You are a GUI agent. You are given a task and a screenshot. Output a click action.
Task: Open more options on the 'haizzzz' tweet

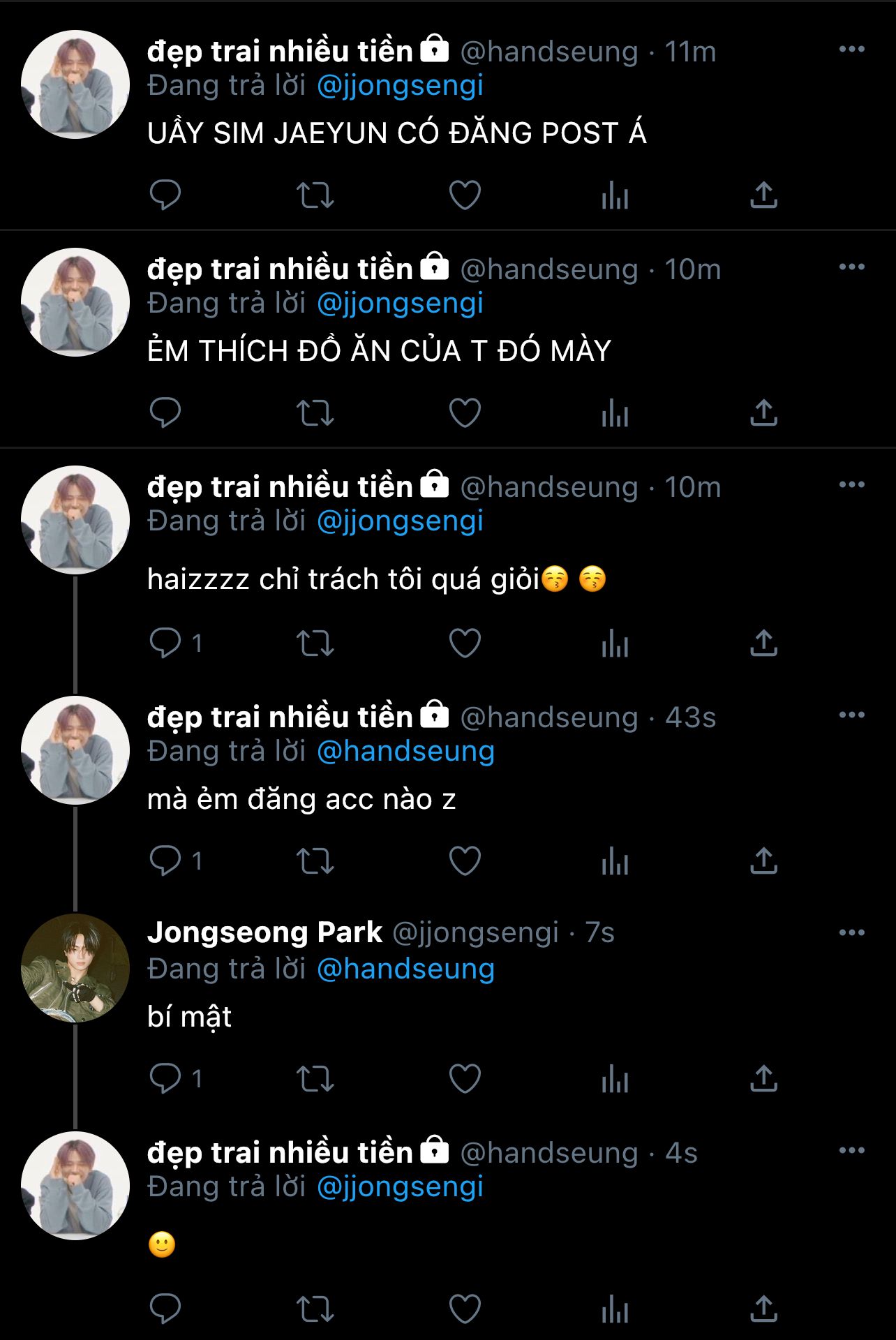[x=851, y=485]
